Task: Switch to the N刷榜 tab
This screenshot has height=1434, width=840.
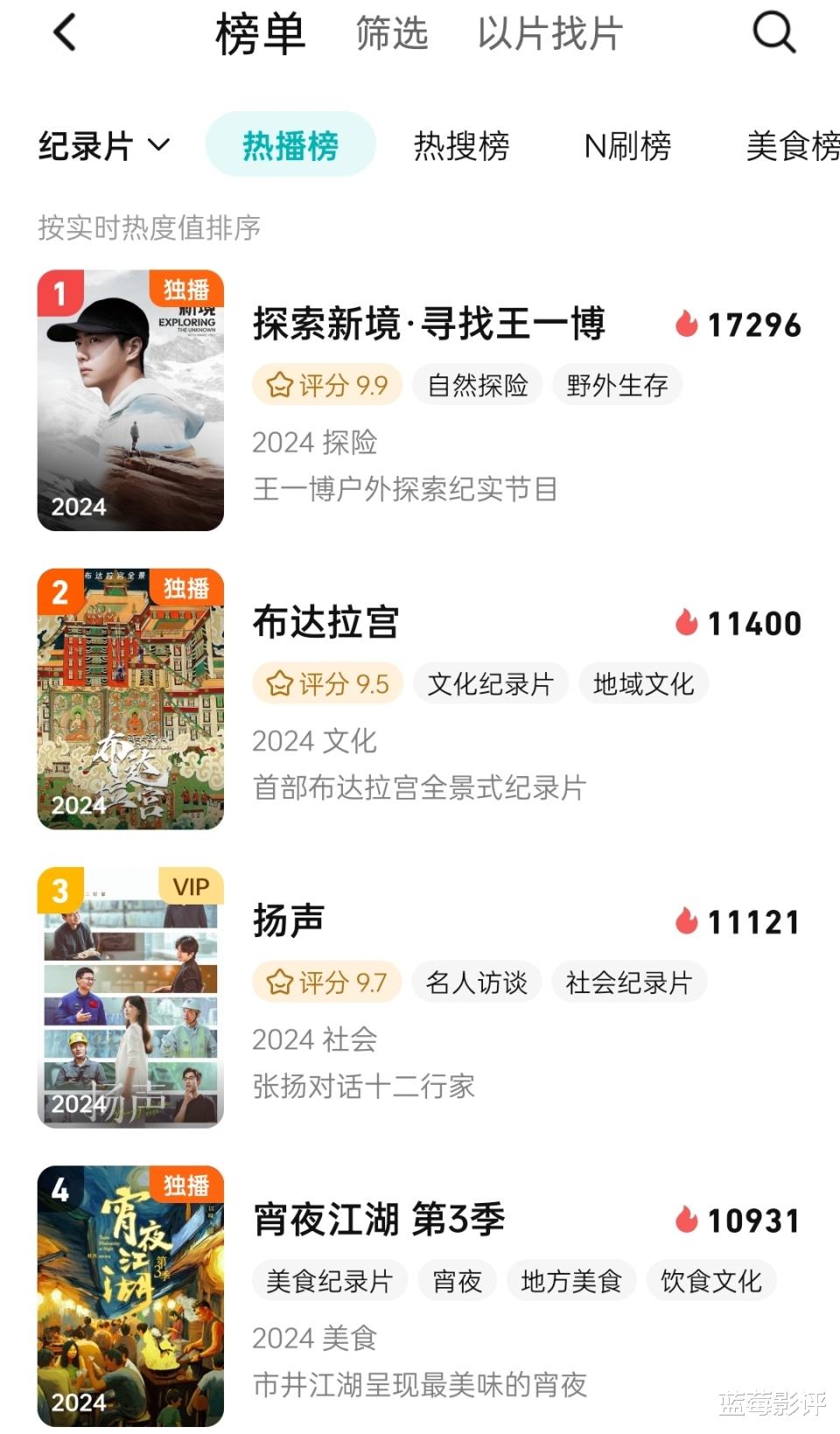Action: [x=626, y=145]
